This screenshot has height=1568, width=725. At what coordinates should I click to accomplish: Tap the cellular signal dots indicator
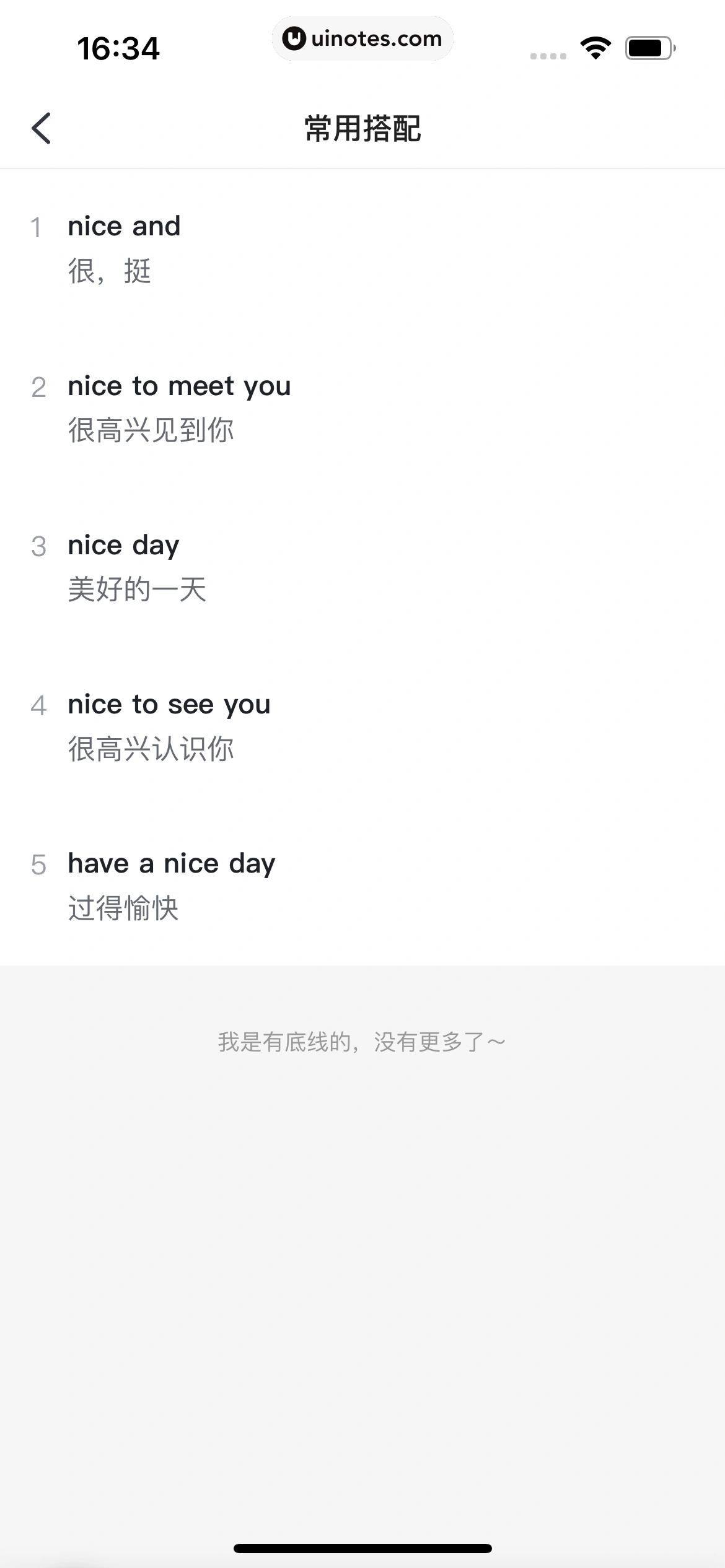549,56
